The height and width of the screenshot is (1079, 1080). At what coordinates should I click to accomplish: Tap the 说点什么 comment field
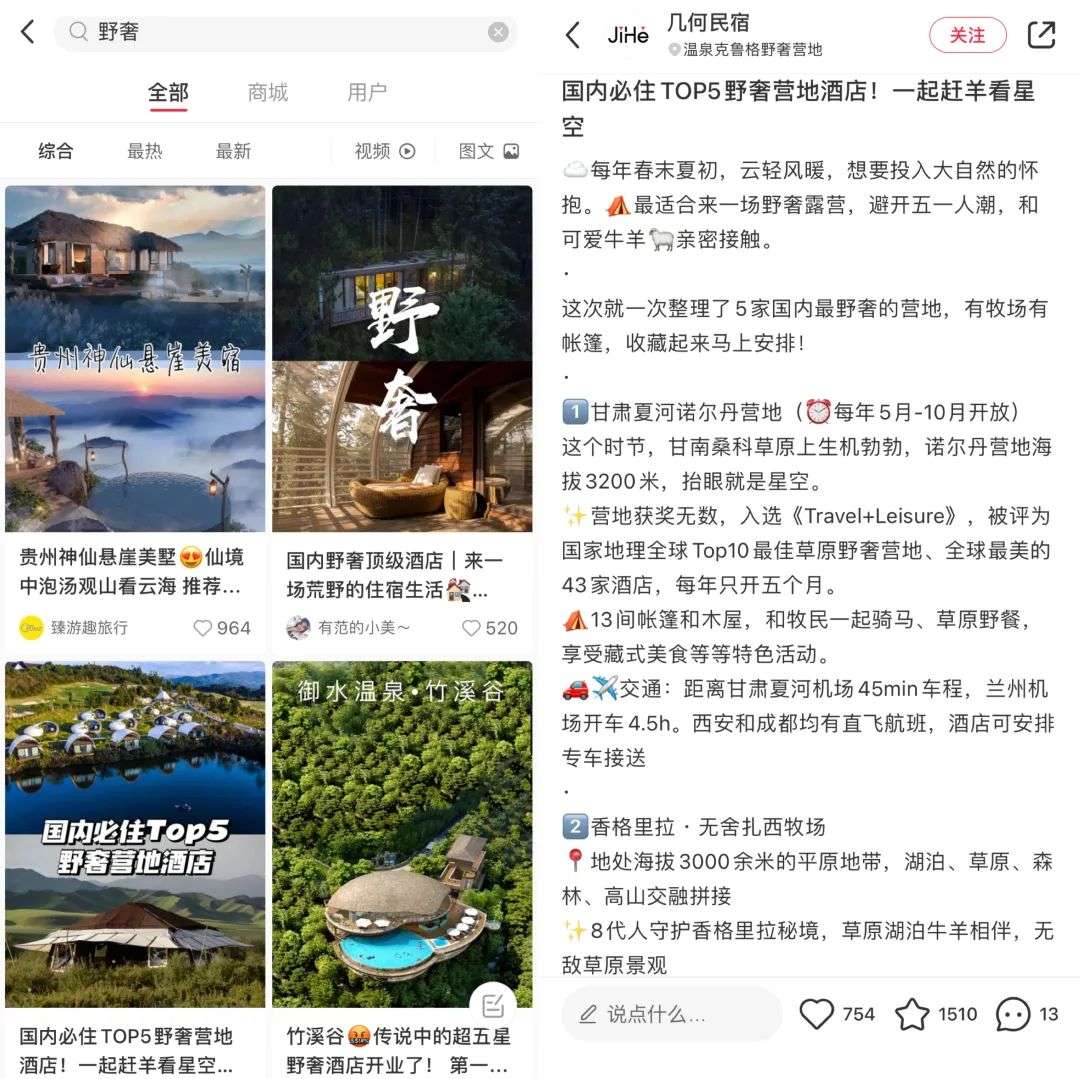670,1014
